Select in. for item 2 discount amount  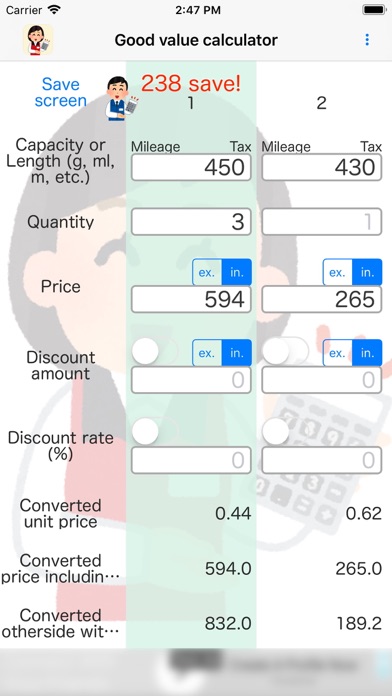(367, 353)
